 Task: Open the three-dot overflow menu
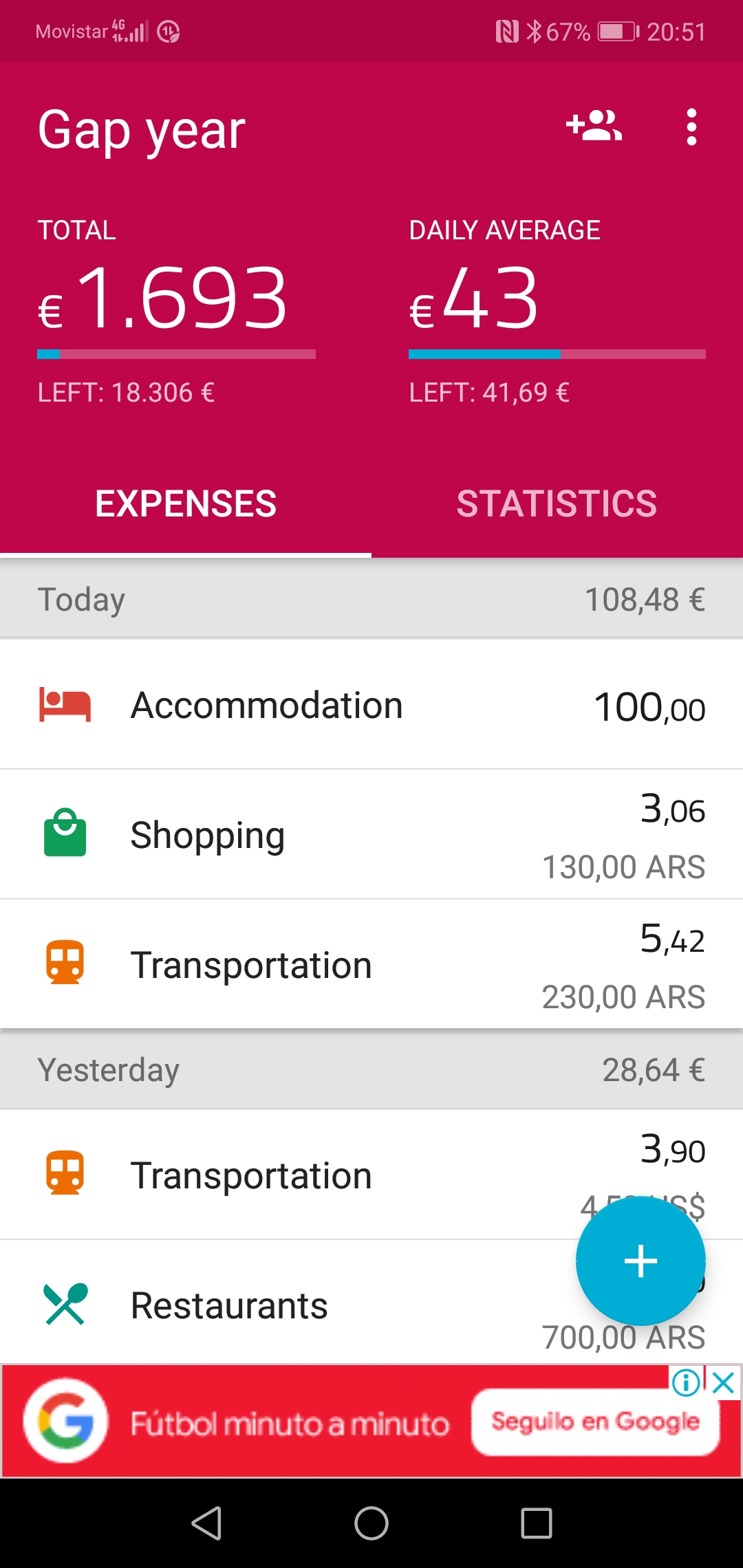click(x=691, y=127)
